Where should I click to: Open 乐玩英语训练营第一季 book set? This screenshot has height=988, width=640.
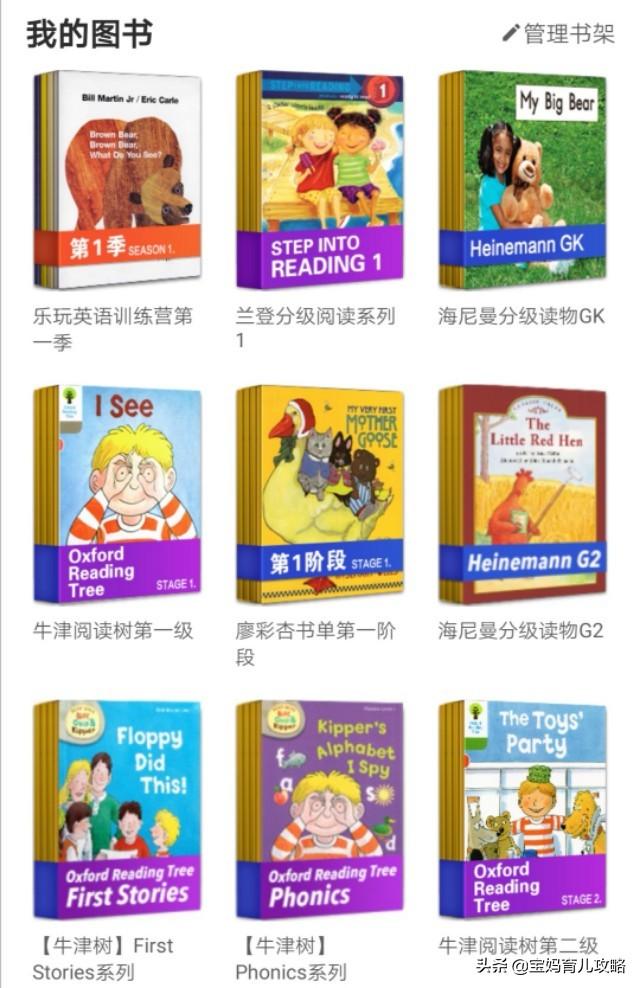117,180
